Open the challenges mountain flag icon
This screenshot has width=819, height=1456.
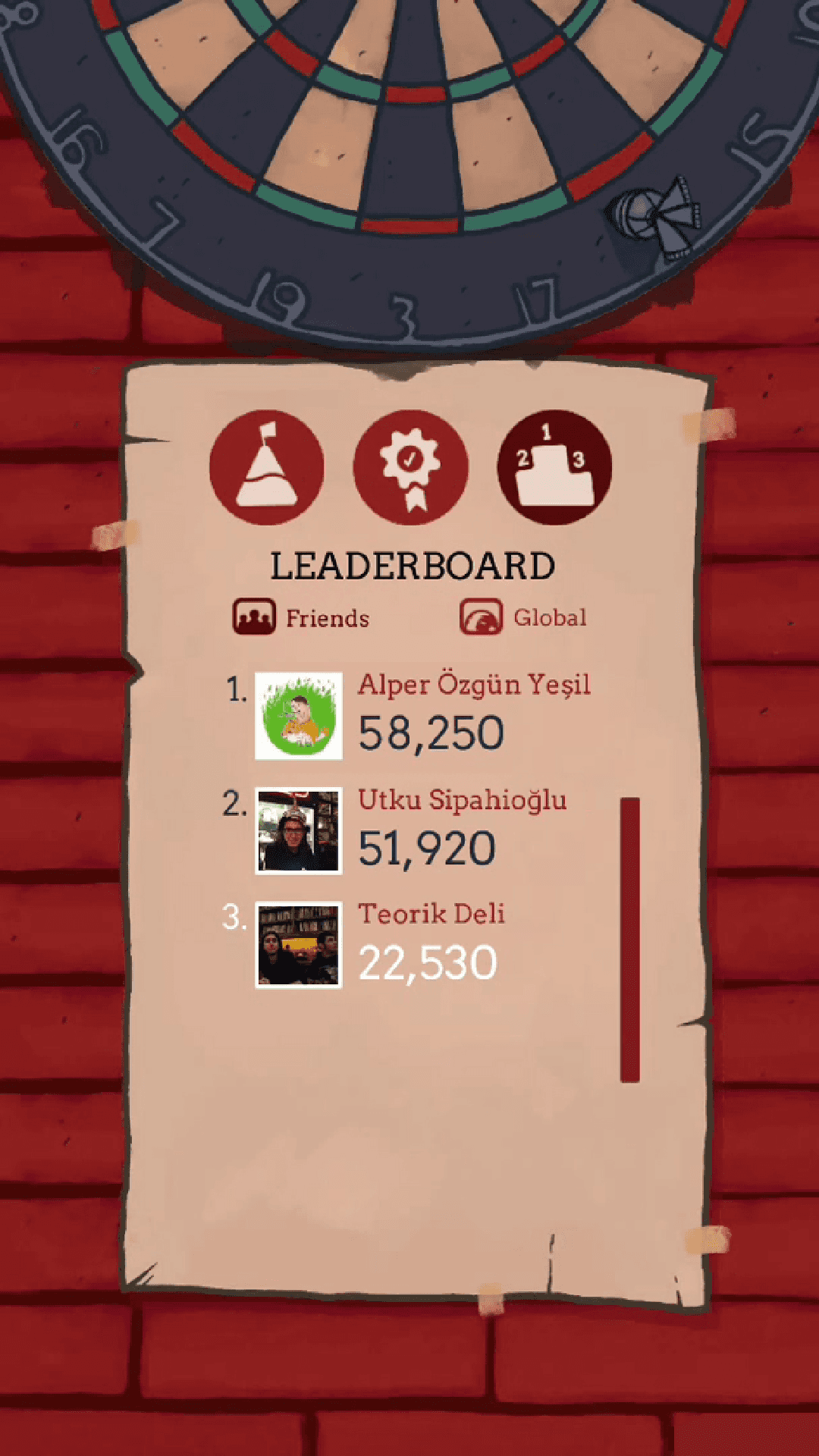click(266, 467)
